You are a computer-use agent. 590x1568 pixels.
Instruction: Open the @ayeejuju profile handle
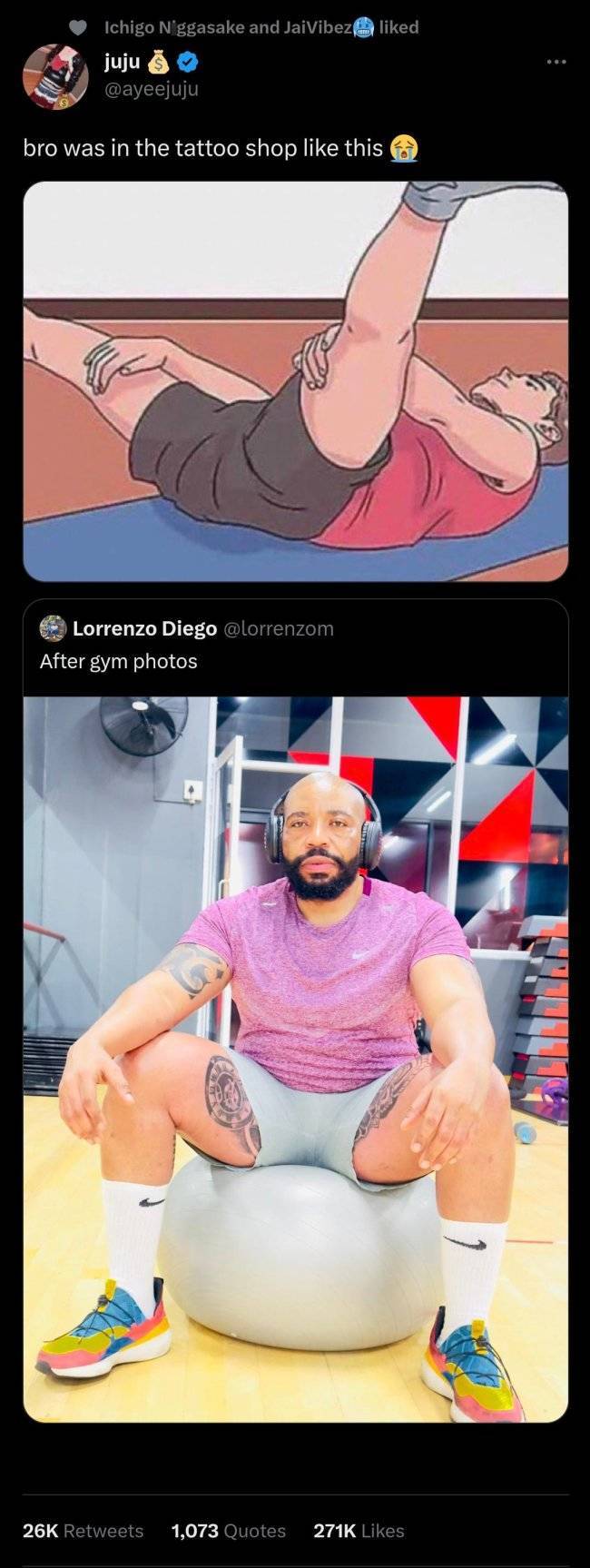[x=151, y=88]
